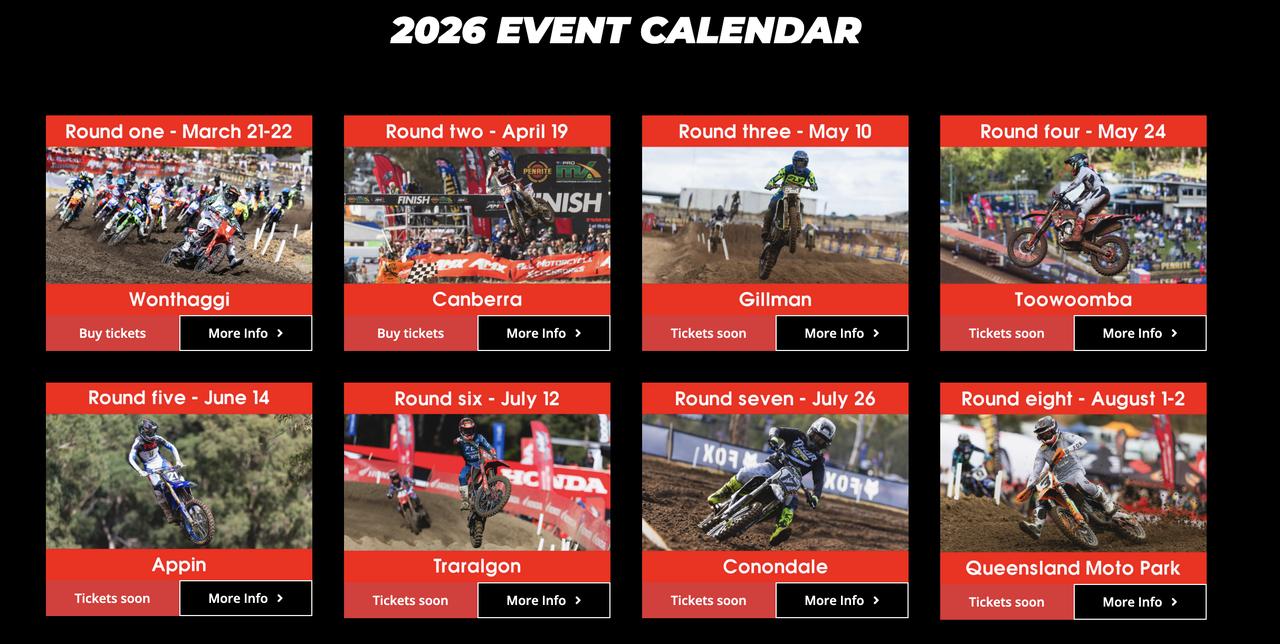View More Info for Canberra
The image size is (1280, 644).
coord(543,333)
